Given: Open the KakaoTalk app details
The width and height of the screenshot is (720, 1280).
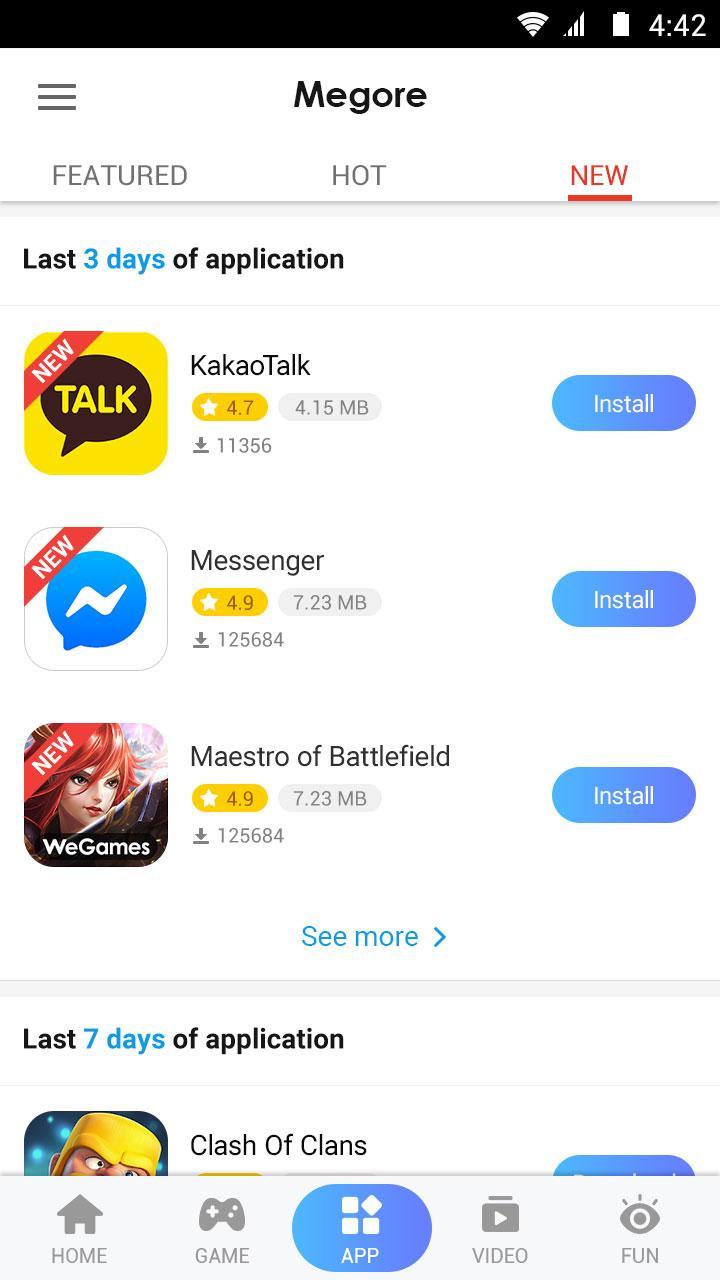Looking at the screenshot, I should pyautogui.click(x=250, y=366).
